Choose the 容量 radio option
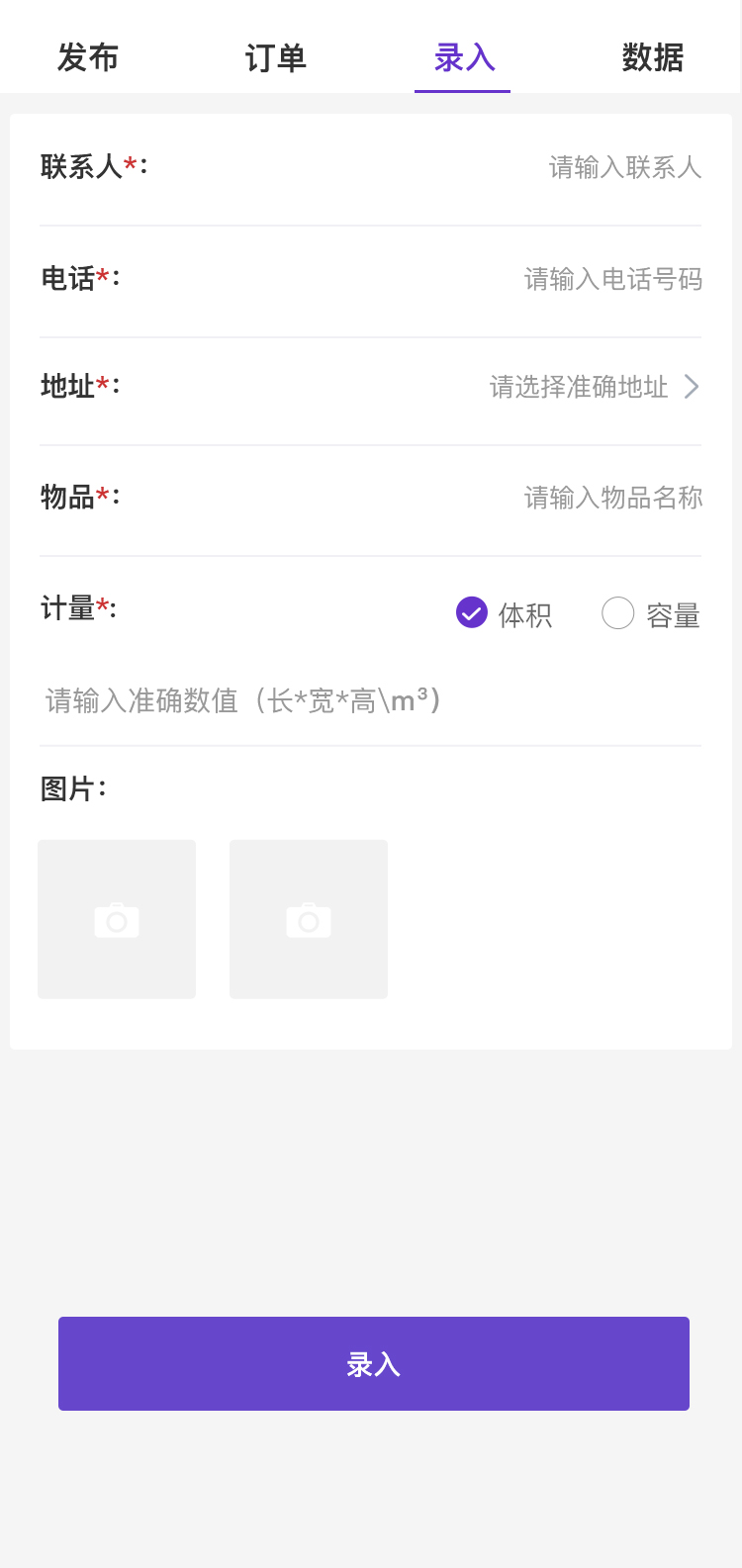 point(618,613)
